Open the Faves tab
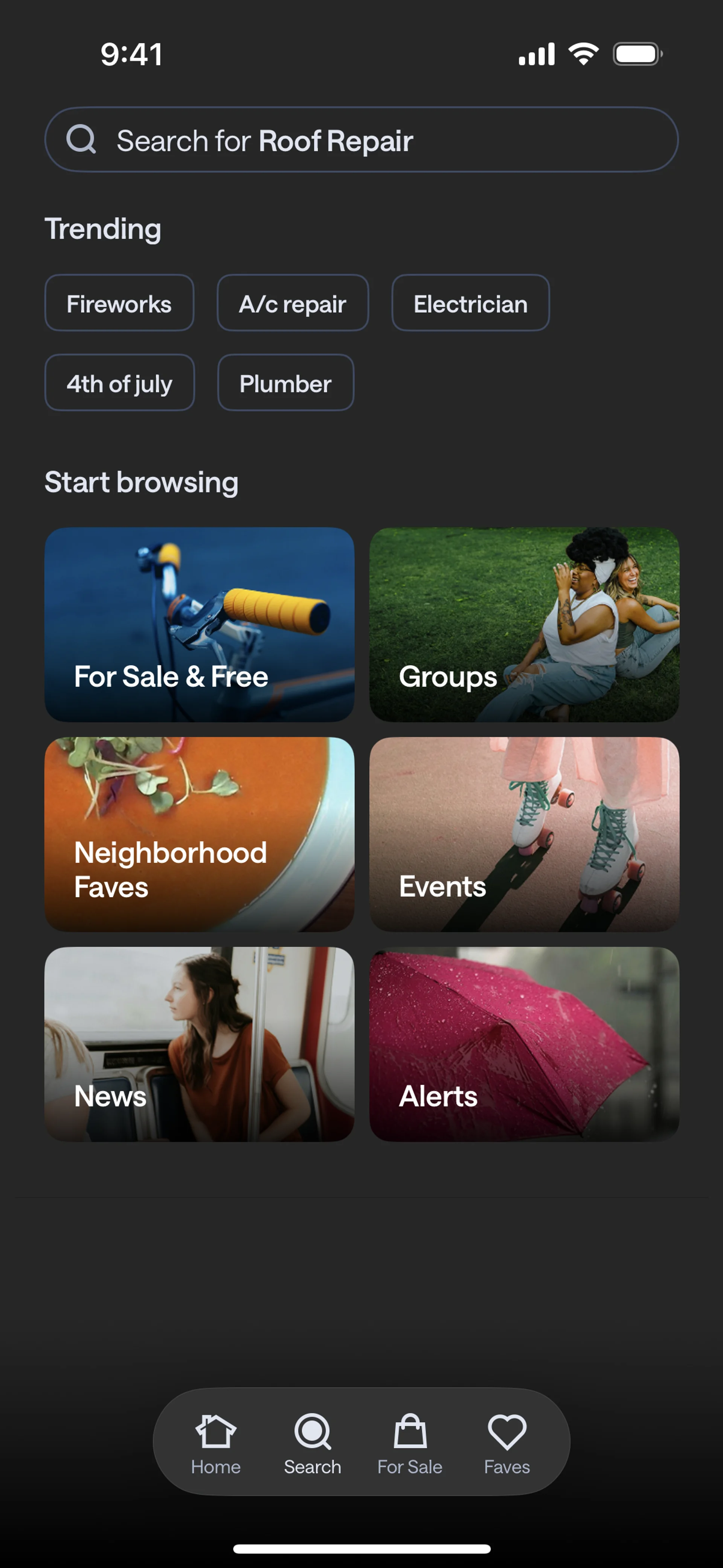 [x=507, y=1443]
